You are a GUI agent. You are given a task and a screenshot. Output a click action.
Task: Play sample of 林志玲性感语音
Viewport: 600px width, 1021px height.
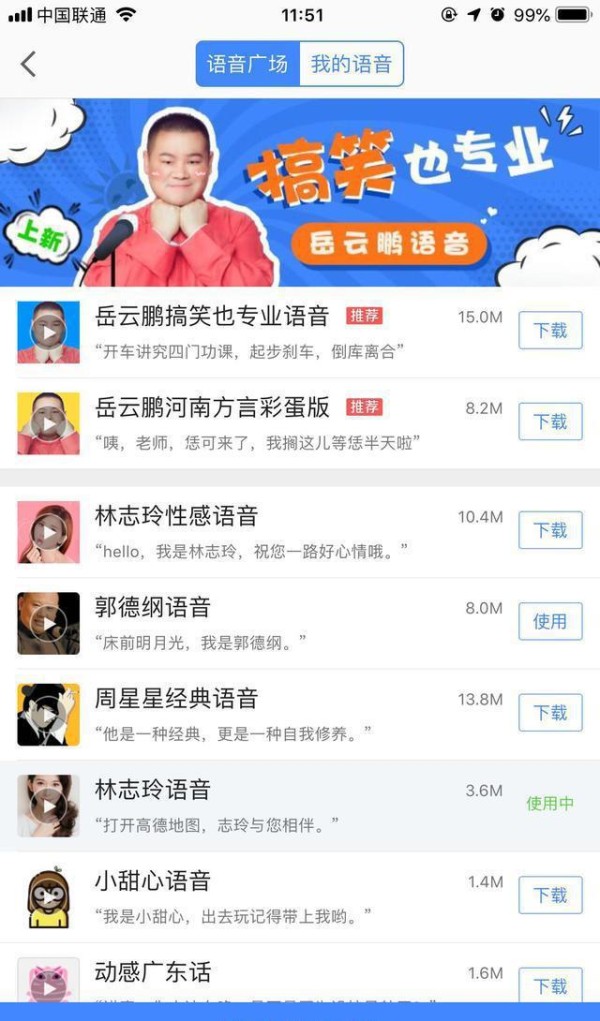(x=48, y=532)
